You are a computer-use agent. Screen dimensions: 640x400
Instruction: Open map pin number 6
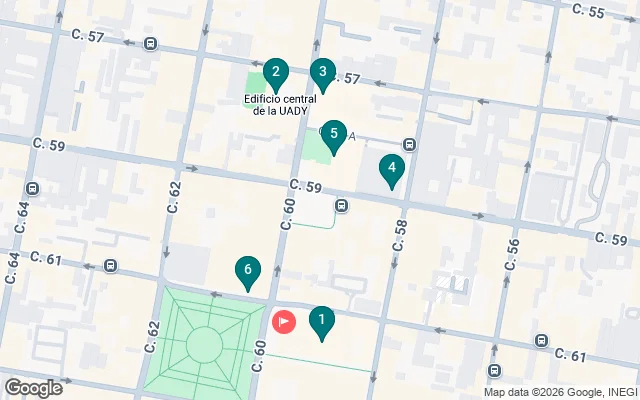point(248,272)
